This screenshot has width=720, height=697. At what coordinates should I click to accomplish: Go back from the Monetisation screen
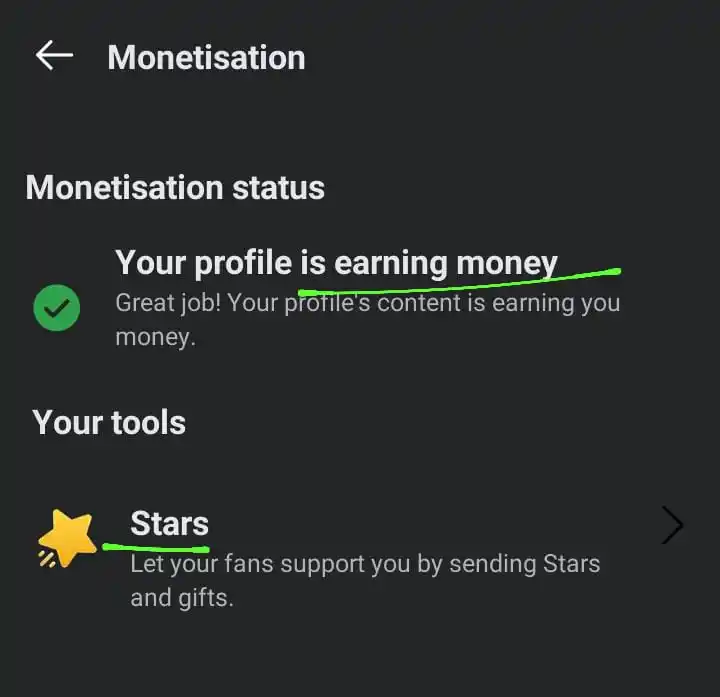pos(54,56)
